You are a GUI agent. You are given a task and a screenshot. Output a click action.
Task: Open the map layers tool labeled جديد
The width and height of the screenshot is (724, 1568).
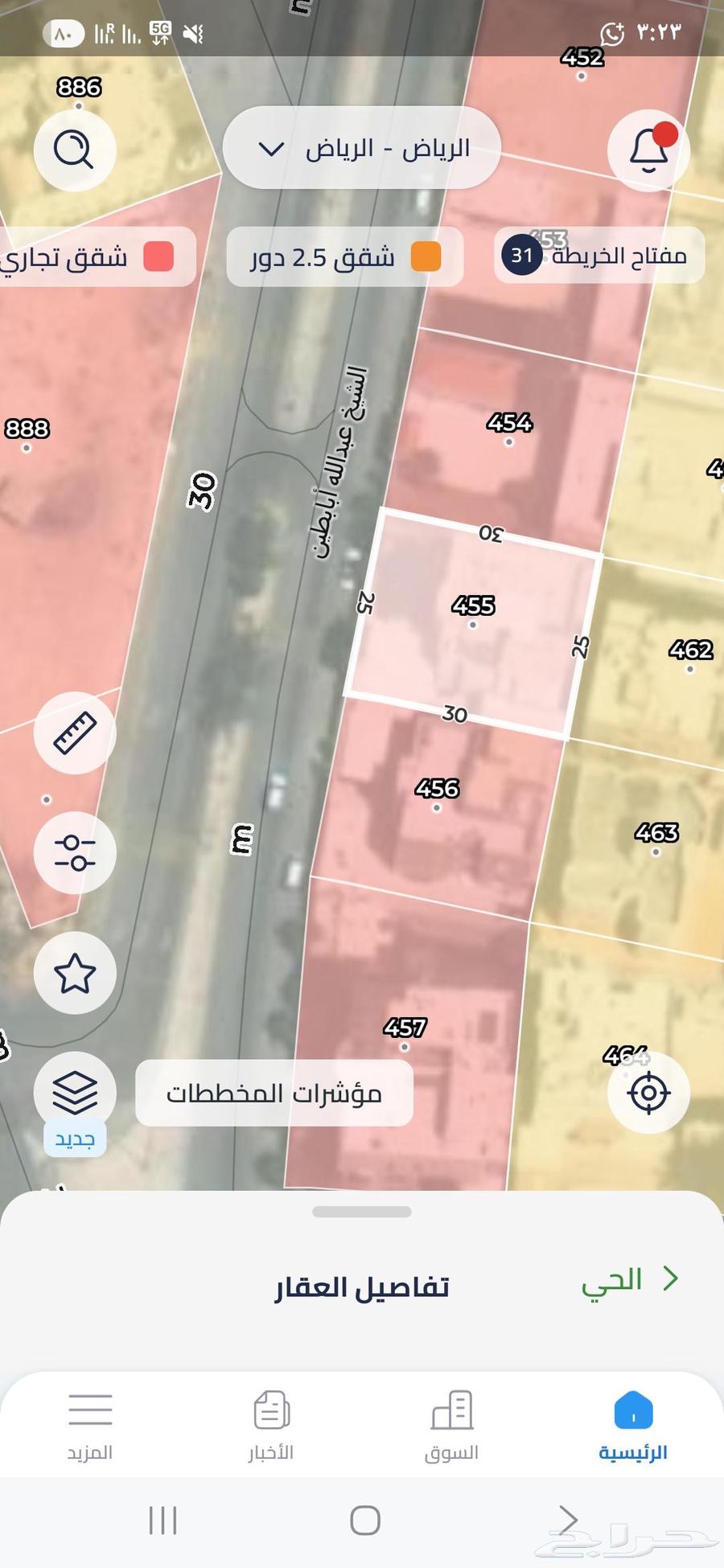pos(75,1092)
